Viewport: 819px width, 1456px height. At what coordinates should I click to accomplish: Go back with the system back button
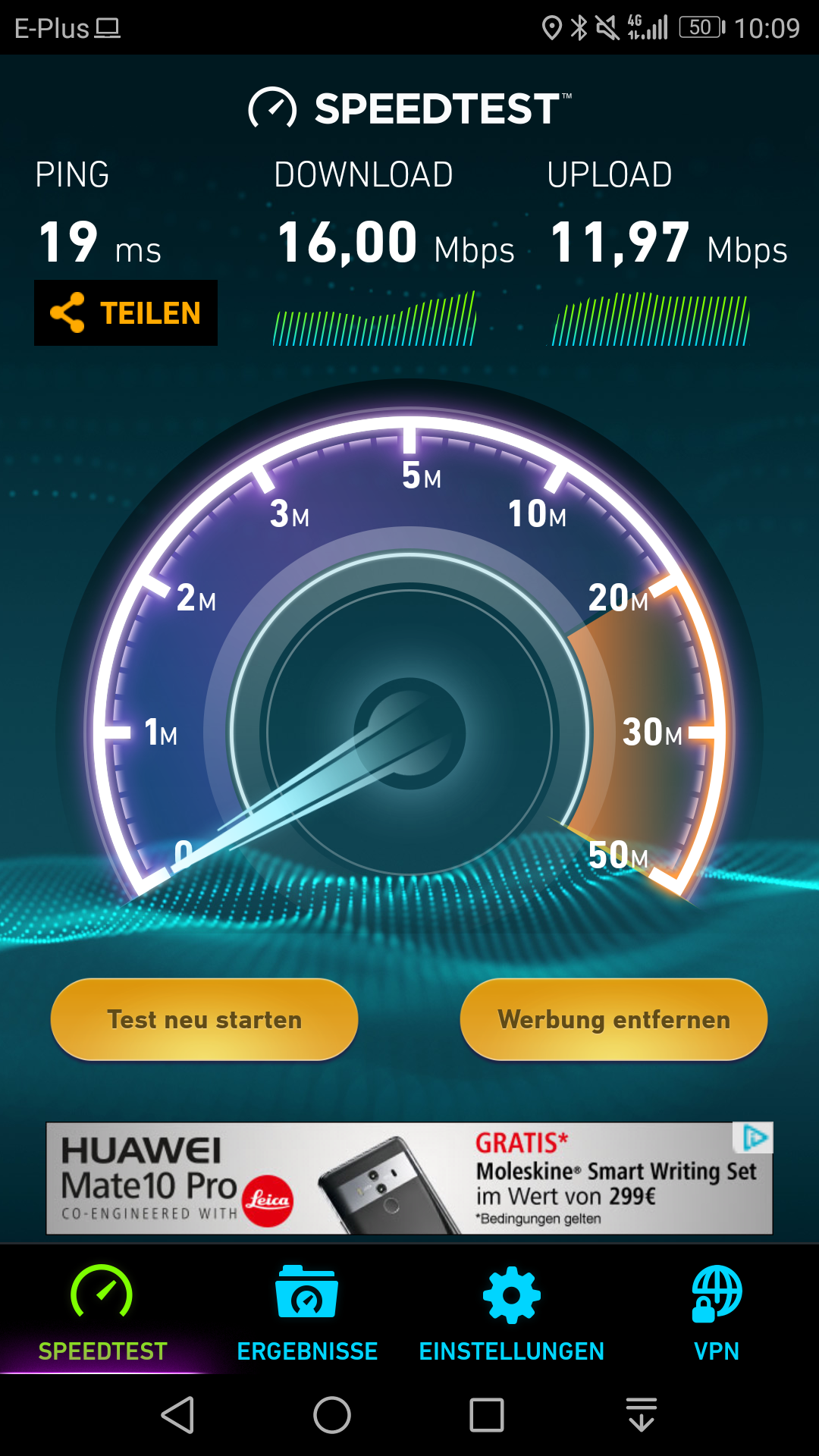(178, 1415)
